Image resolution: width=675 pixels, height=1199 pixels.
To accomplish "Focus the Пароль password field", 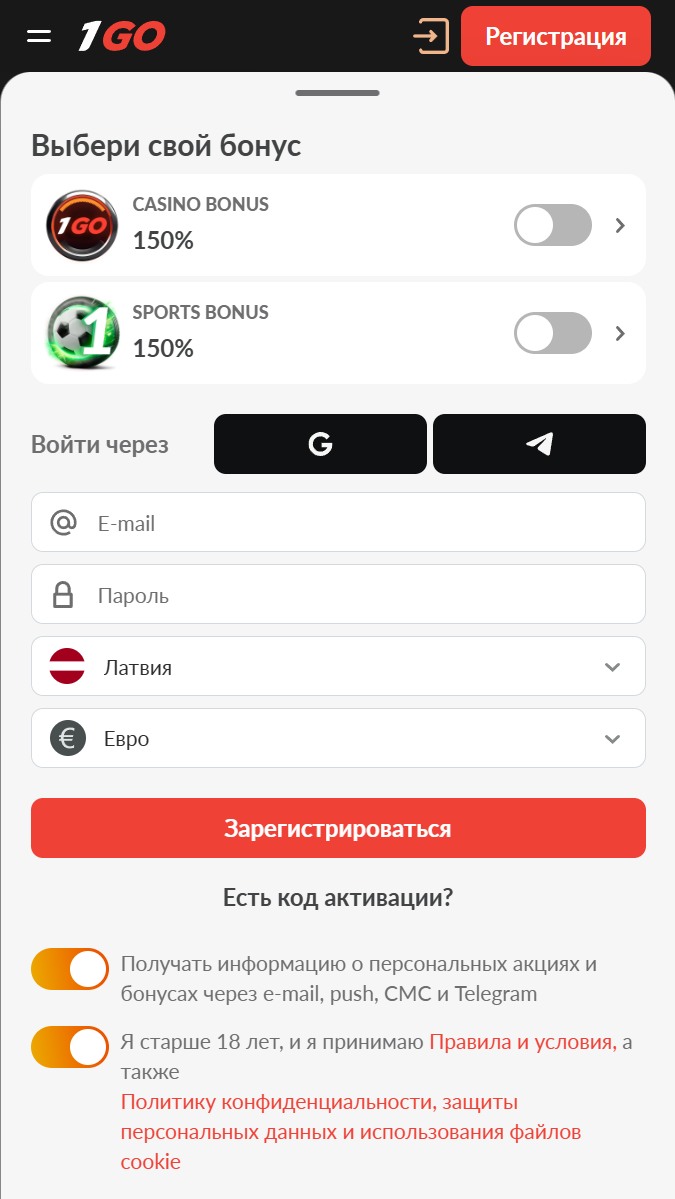I will (360, 595).
